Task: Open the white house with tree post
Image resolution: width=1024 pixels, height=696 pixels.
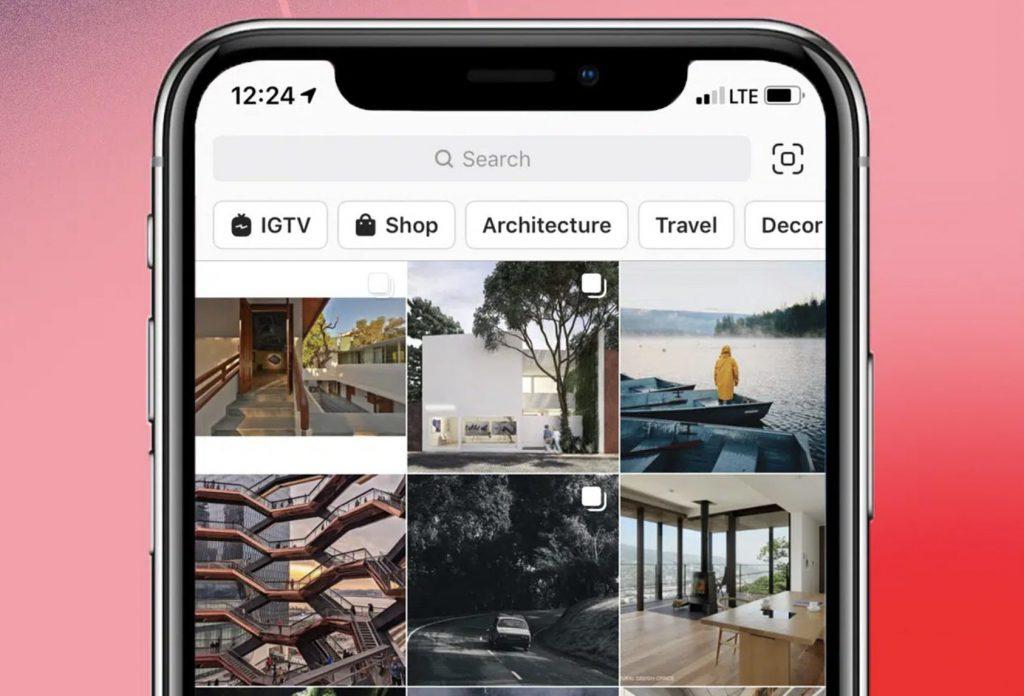Action: [x=512, y=366]
